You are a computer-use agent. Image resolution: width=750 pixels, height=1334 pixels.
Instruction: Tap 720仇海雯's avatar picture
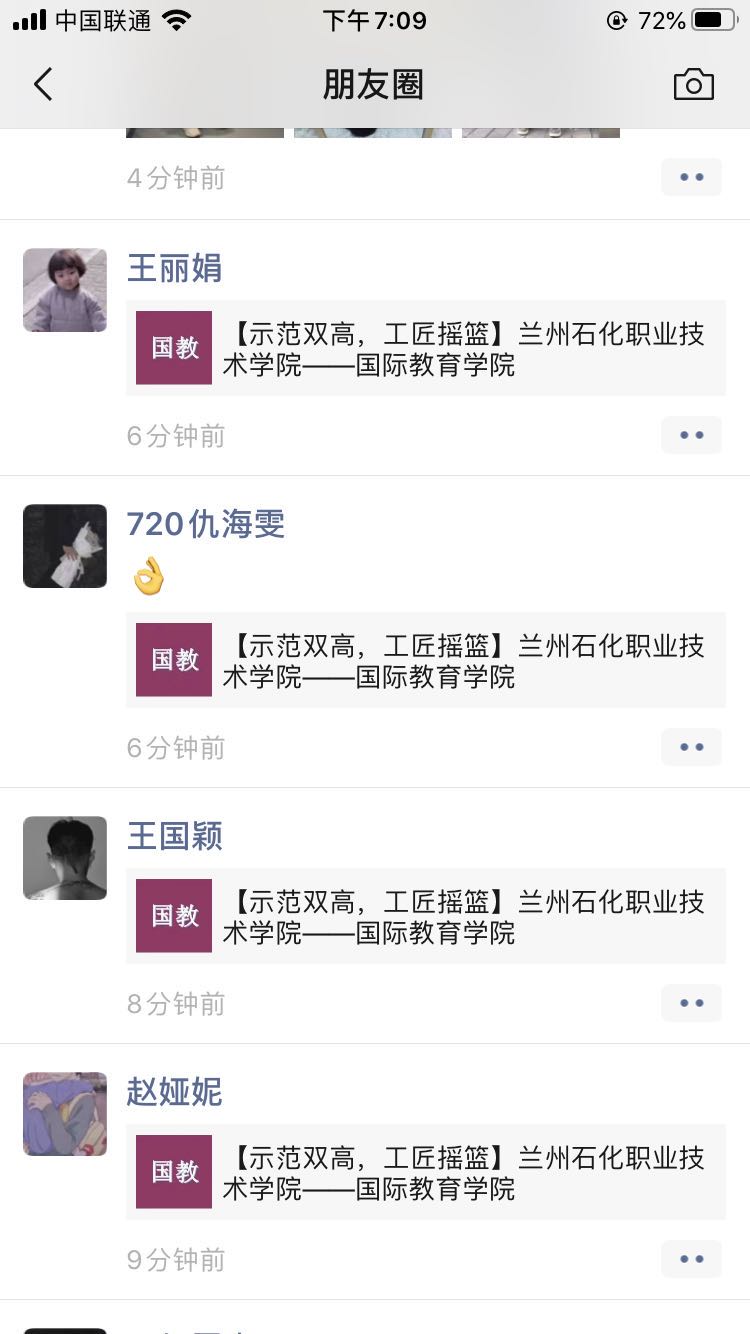tap(65, 546)
